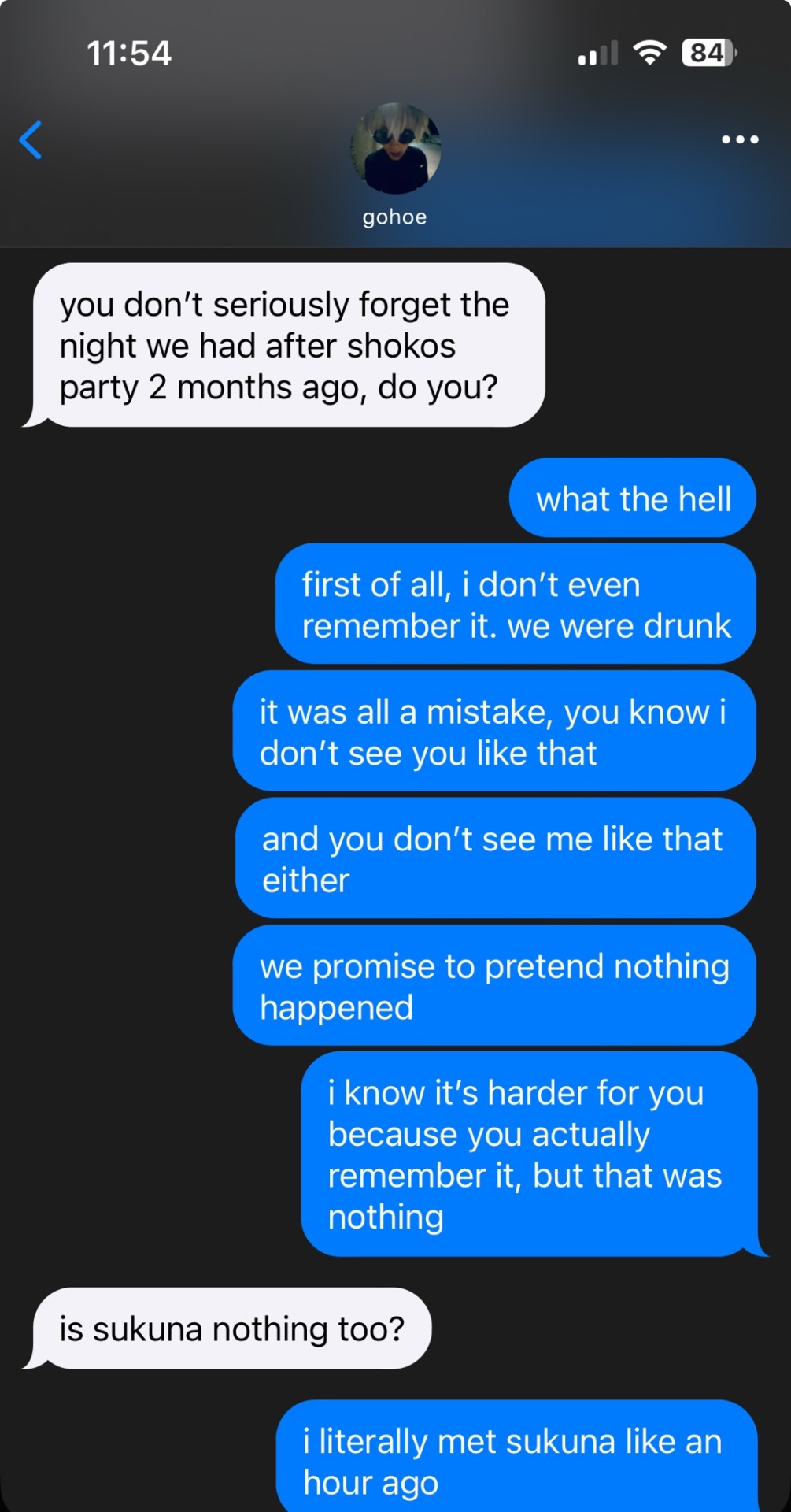
Task: Open the three-dot overflow menu
Action: (740, 139)
